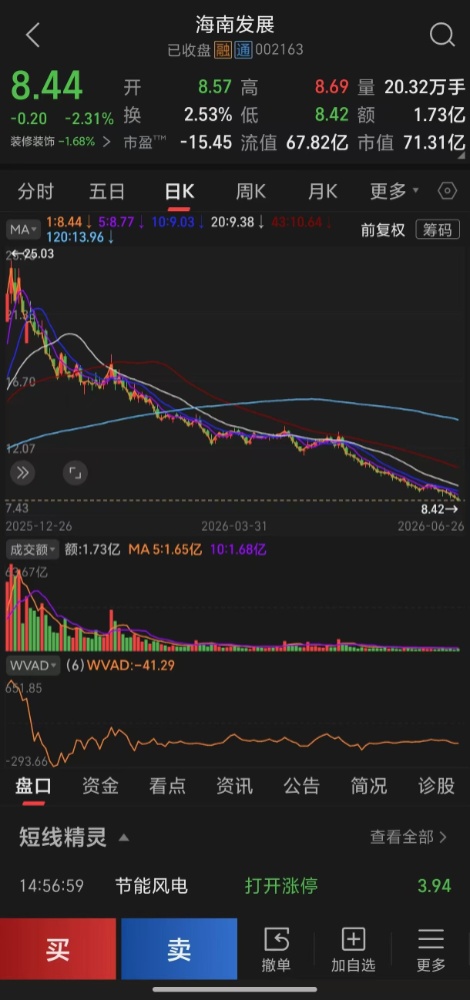Switch to the 五日 chart tab
This screenshot has height=1000, width=470.
click(106, 191)
